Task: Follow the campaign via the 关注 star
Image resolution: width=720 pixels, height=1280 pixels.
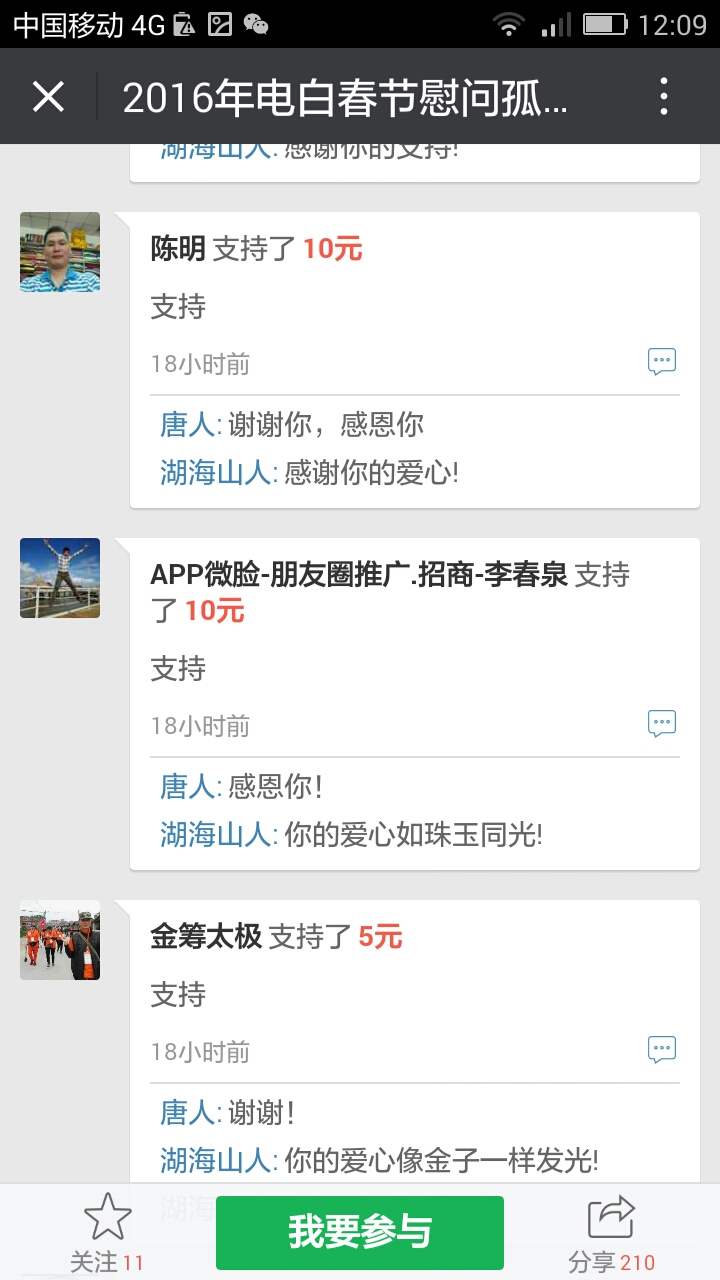Action: pos(107,1232)
